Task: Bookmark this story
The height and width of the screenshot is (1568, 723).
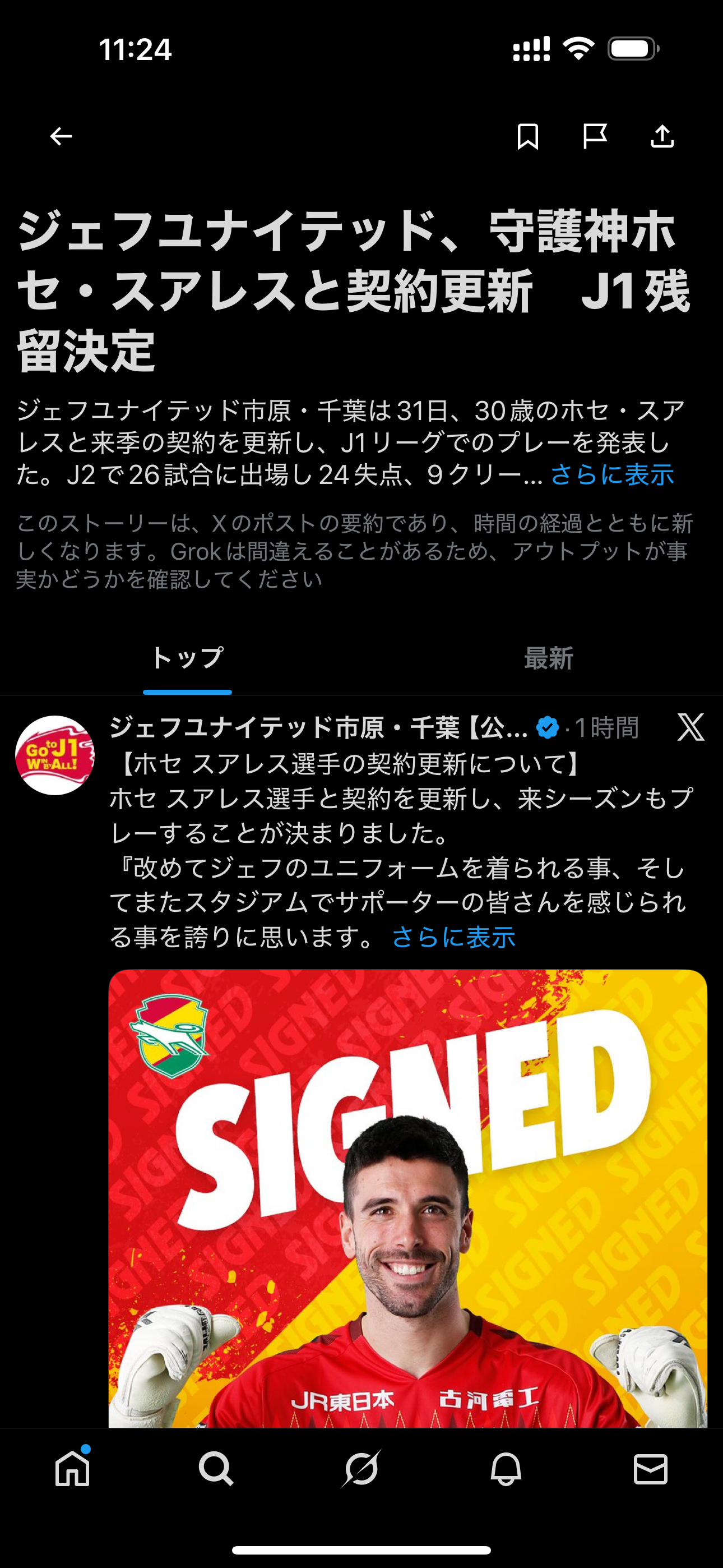Action: pyautogui.click(x=527, y=136)
